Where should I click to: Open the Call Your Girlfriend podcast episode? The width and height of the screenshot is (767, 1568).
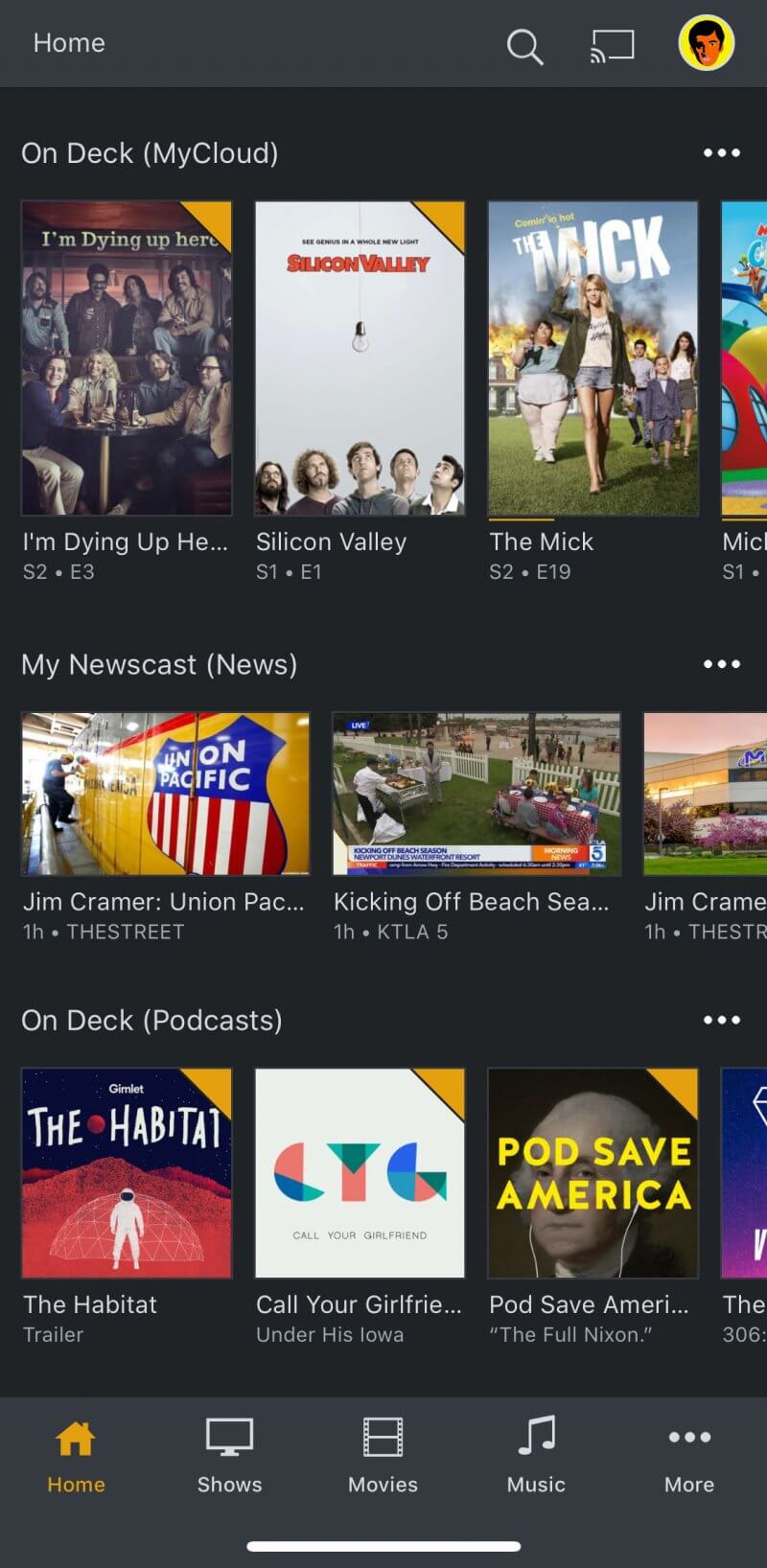click(360, 1173)
